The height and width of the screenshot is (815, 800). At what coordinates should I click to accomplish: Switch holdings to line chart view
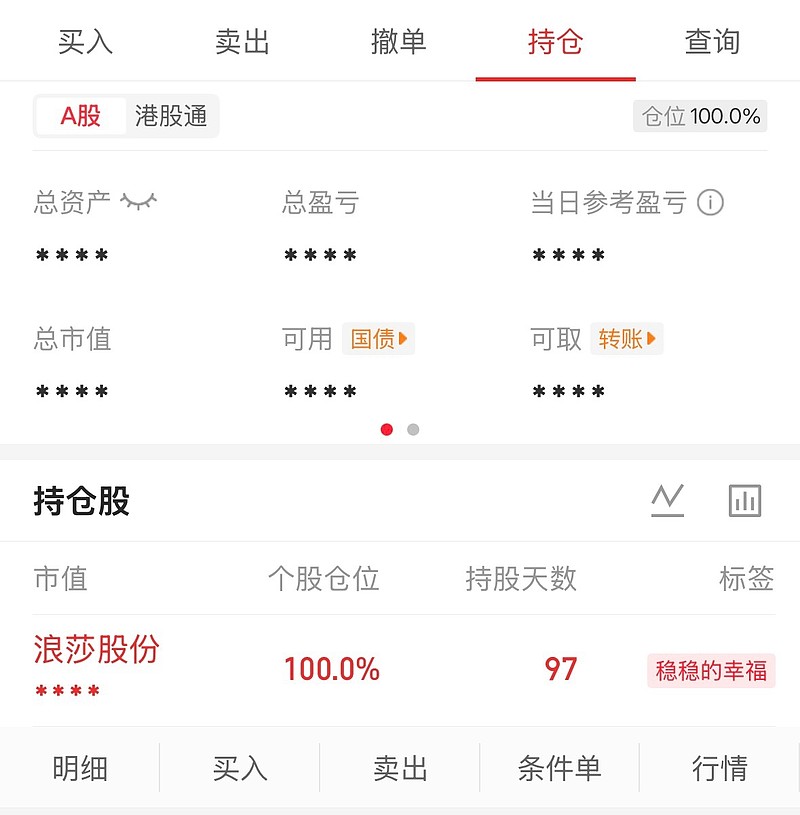point(668,500)
